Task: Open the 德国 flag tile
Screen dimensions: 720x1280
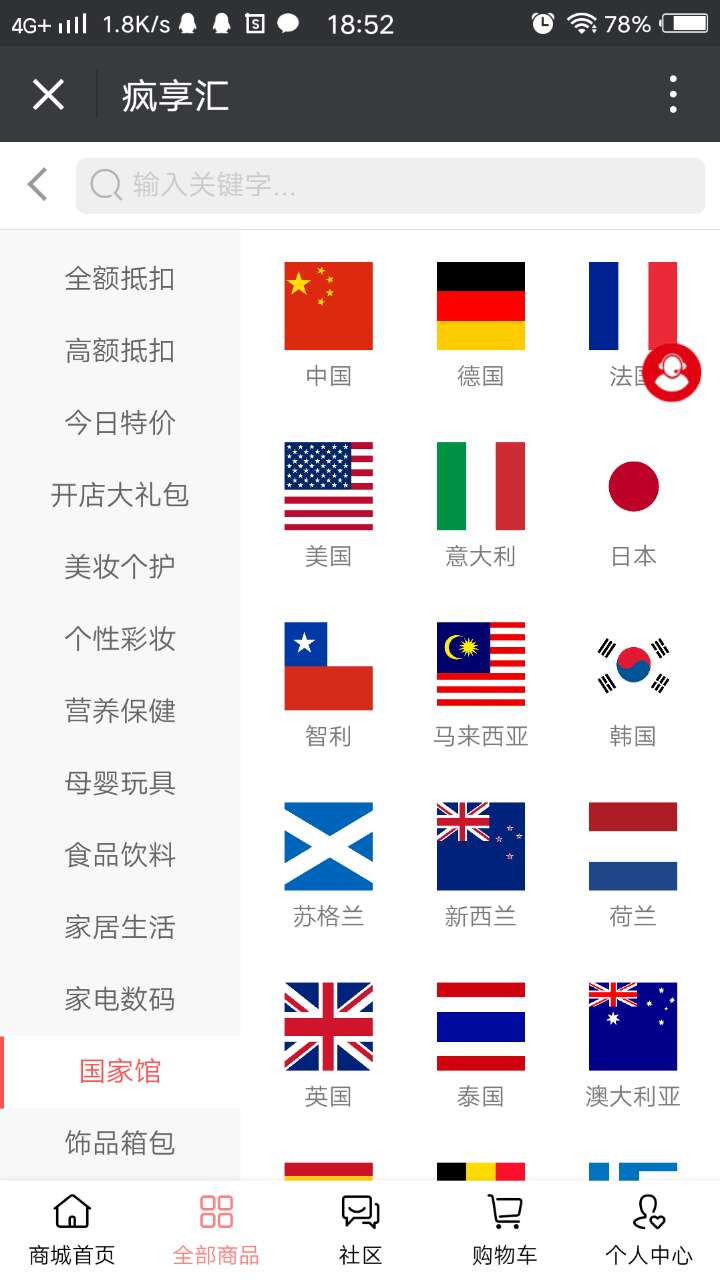Action: point(480,322)
